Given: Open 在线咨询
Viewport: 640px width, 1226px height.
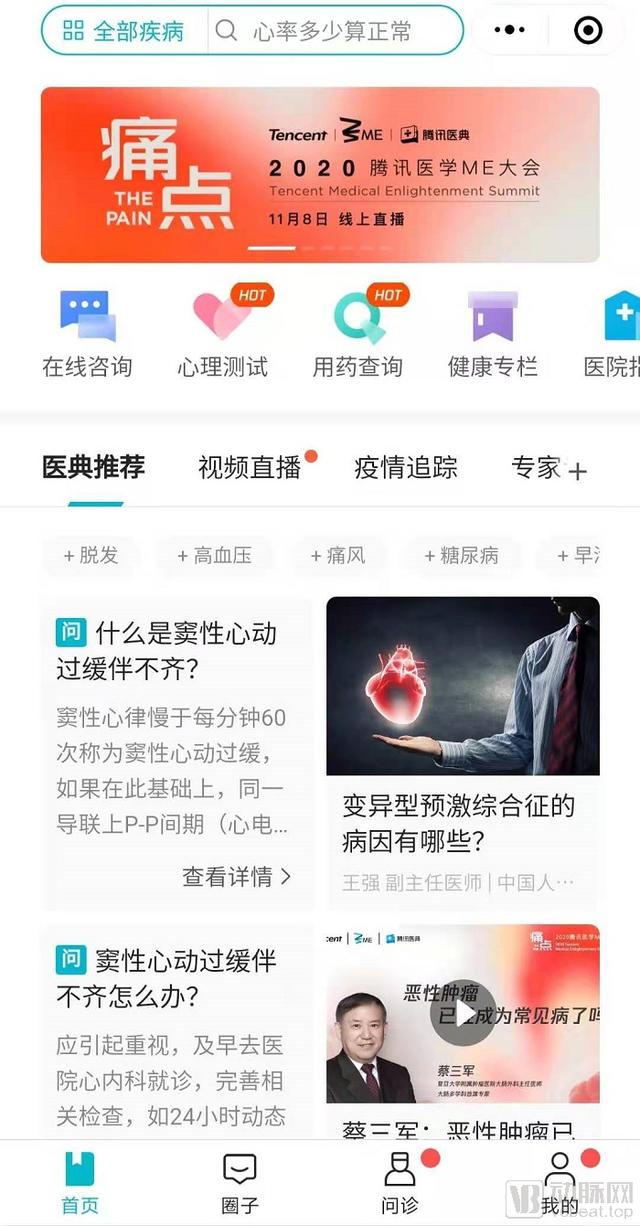Looking at the screenshot, I should pyautogui.click(x=87, y=332).
